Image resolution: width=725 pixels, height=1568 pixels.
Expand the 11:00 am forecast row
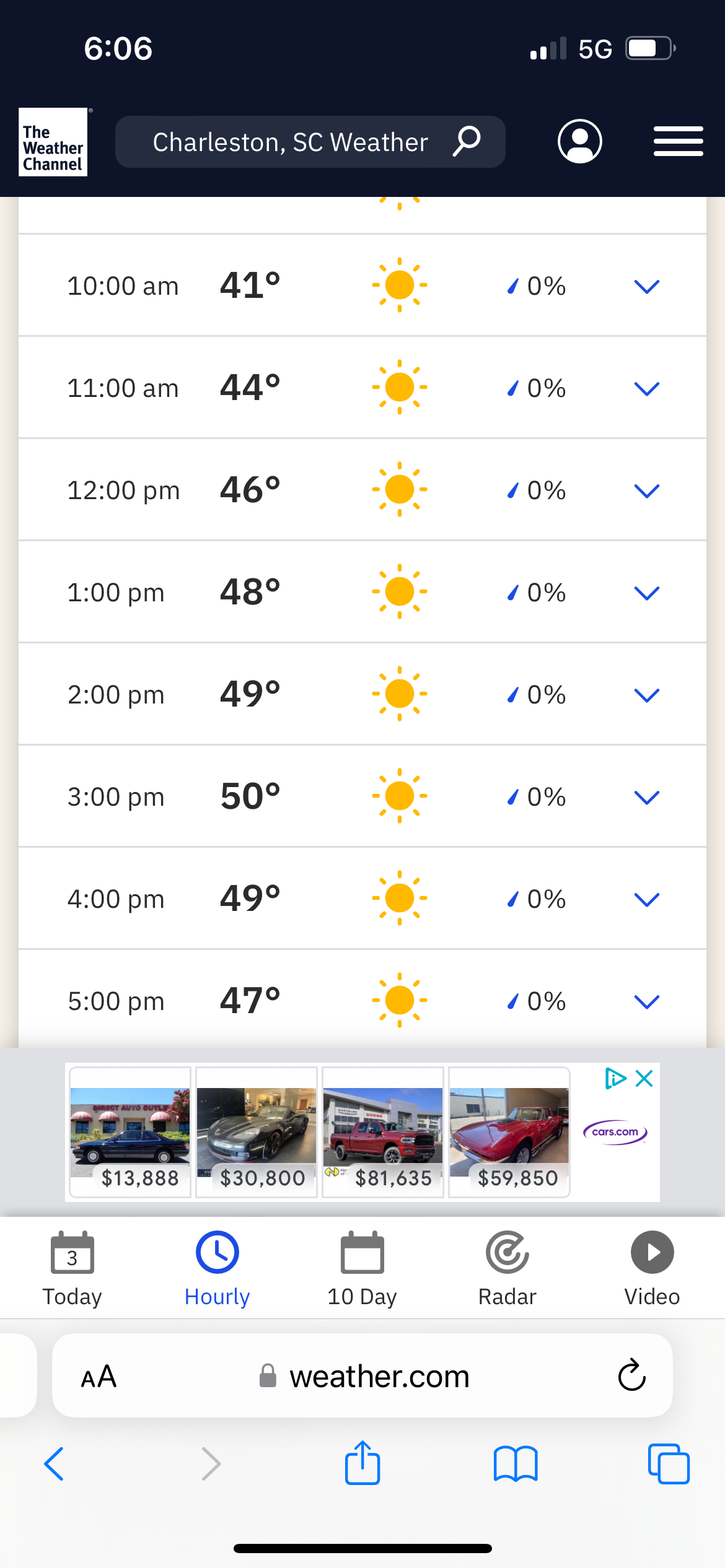646,388
